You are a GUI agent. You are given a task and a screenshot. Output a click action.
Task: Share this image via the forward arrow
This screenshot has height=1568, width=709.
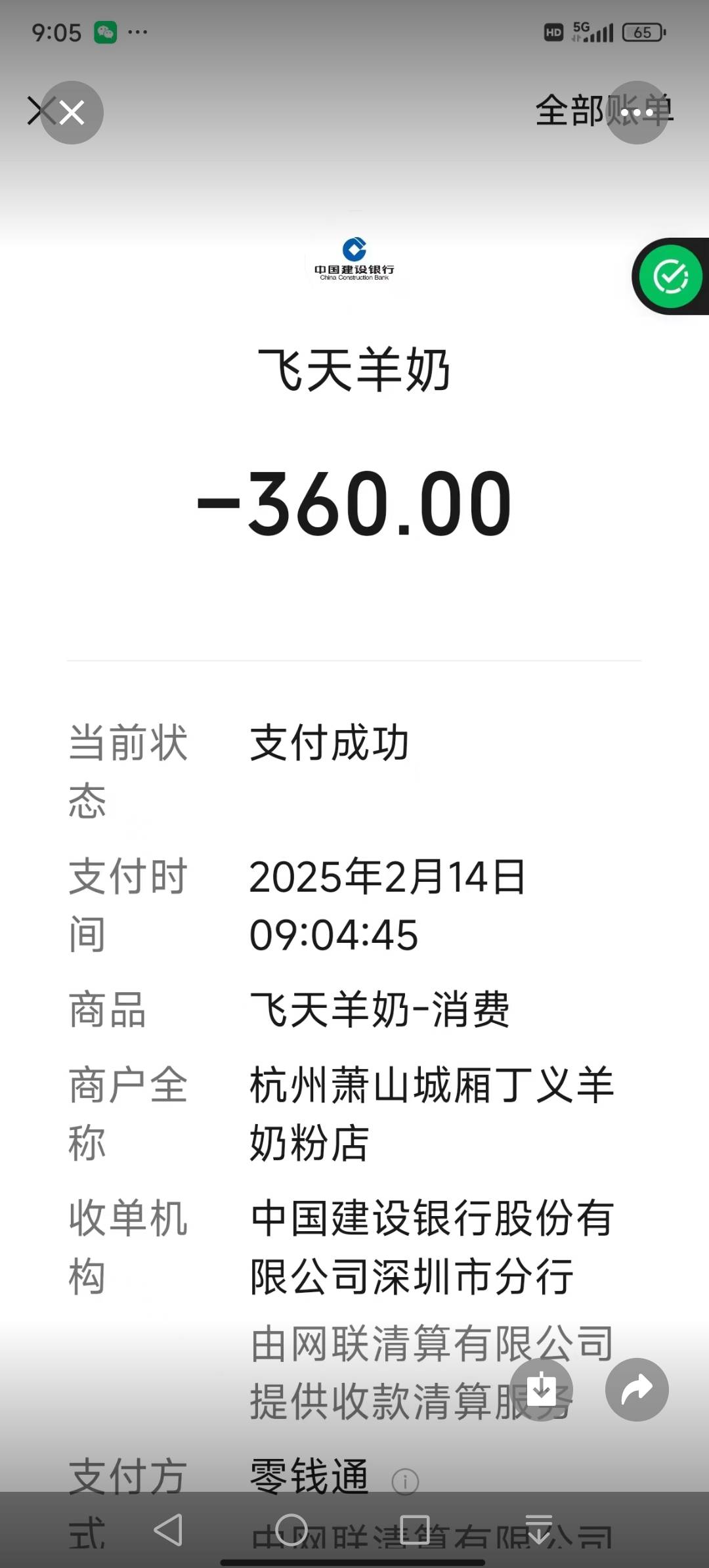(x=637, y=1389)
